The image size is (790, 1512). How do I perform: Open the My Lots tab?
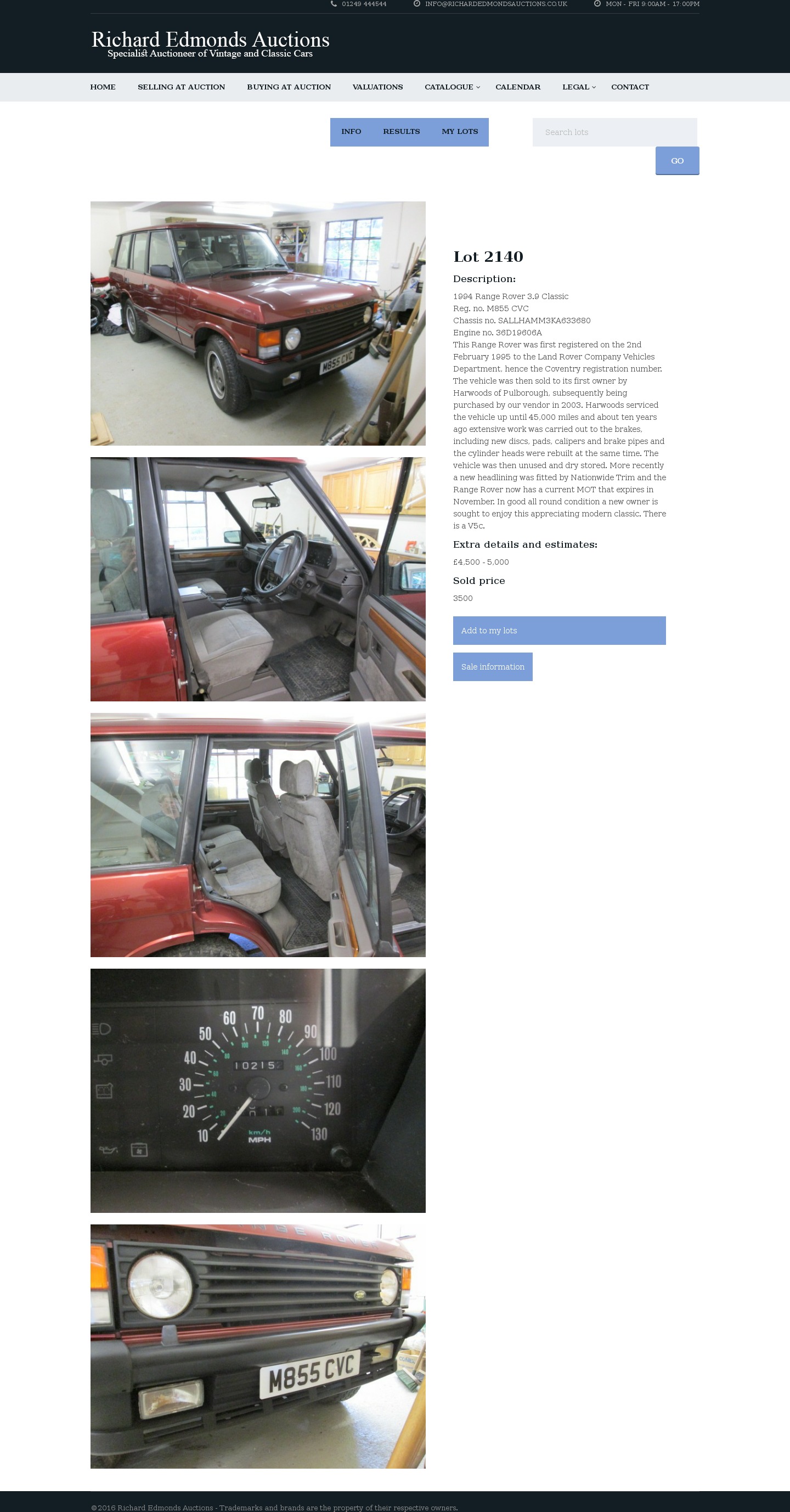[460, 132]
